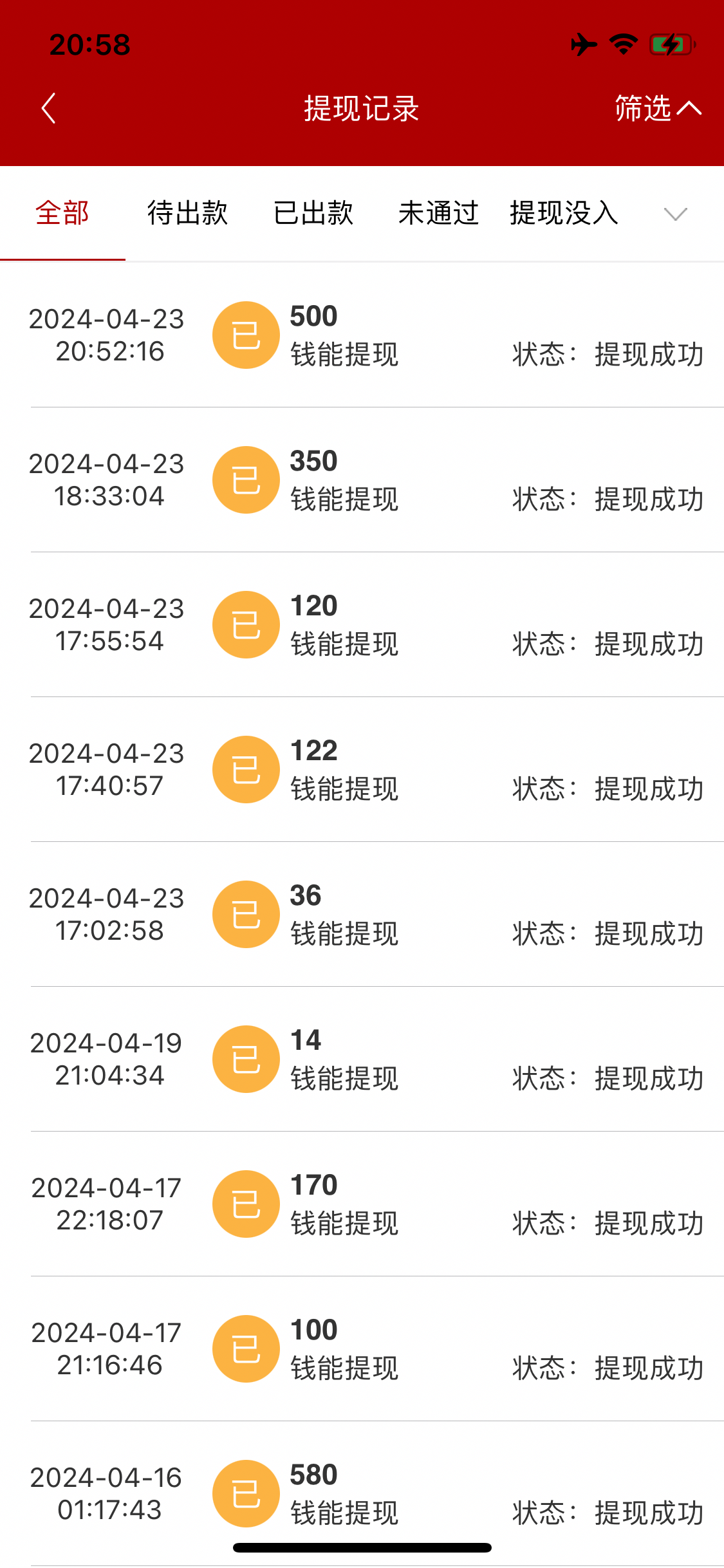The image size is (724, 1568).
Task: Switch to the 已出款 tab
Action: pyautogui.click(x=313, y=213)
